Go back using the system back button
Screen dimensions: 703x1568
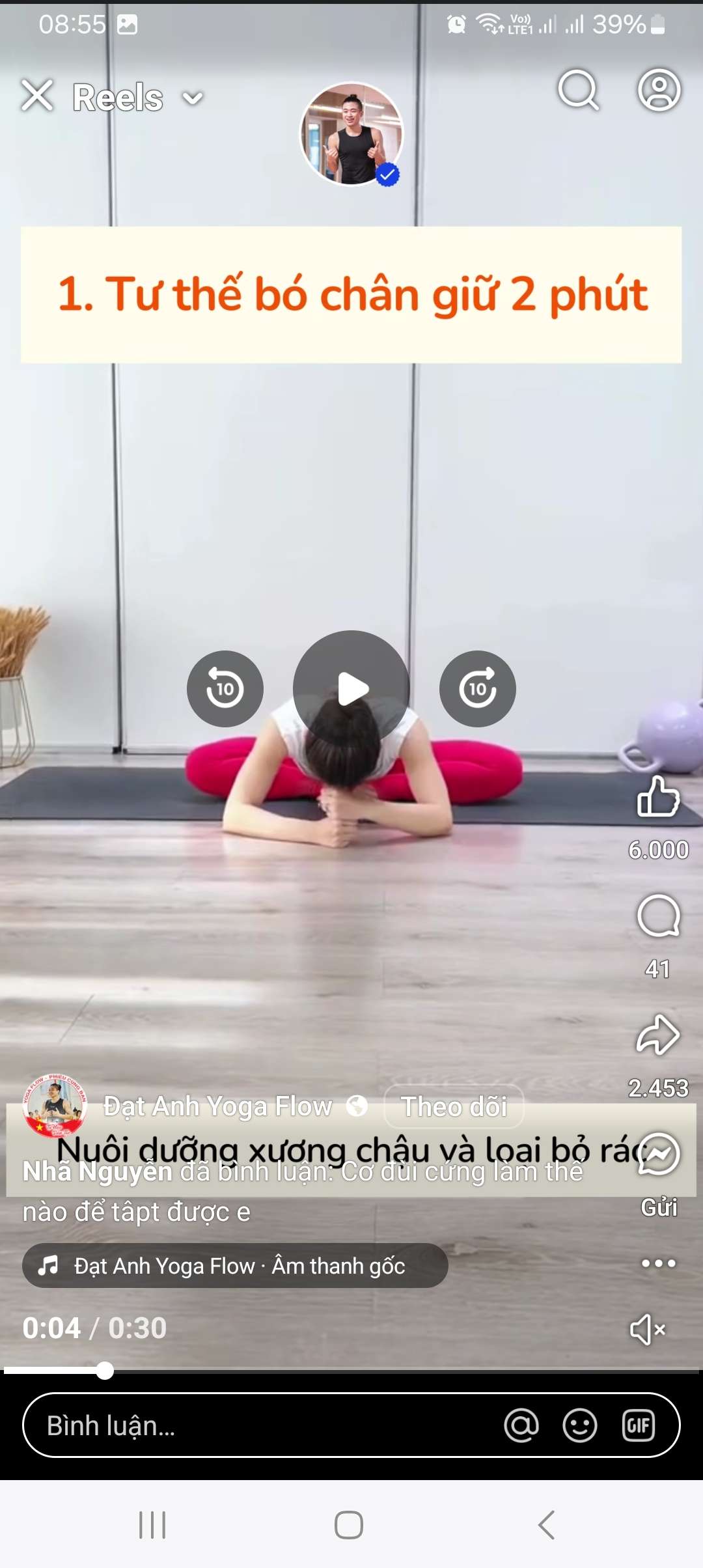coord(547,1525)
